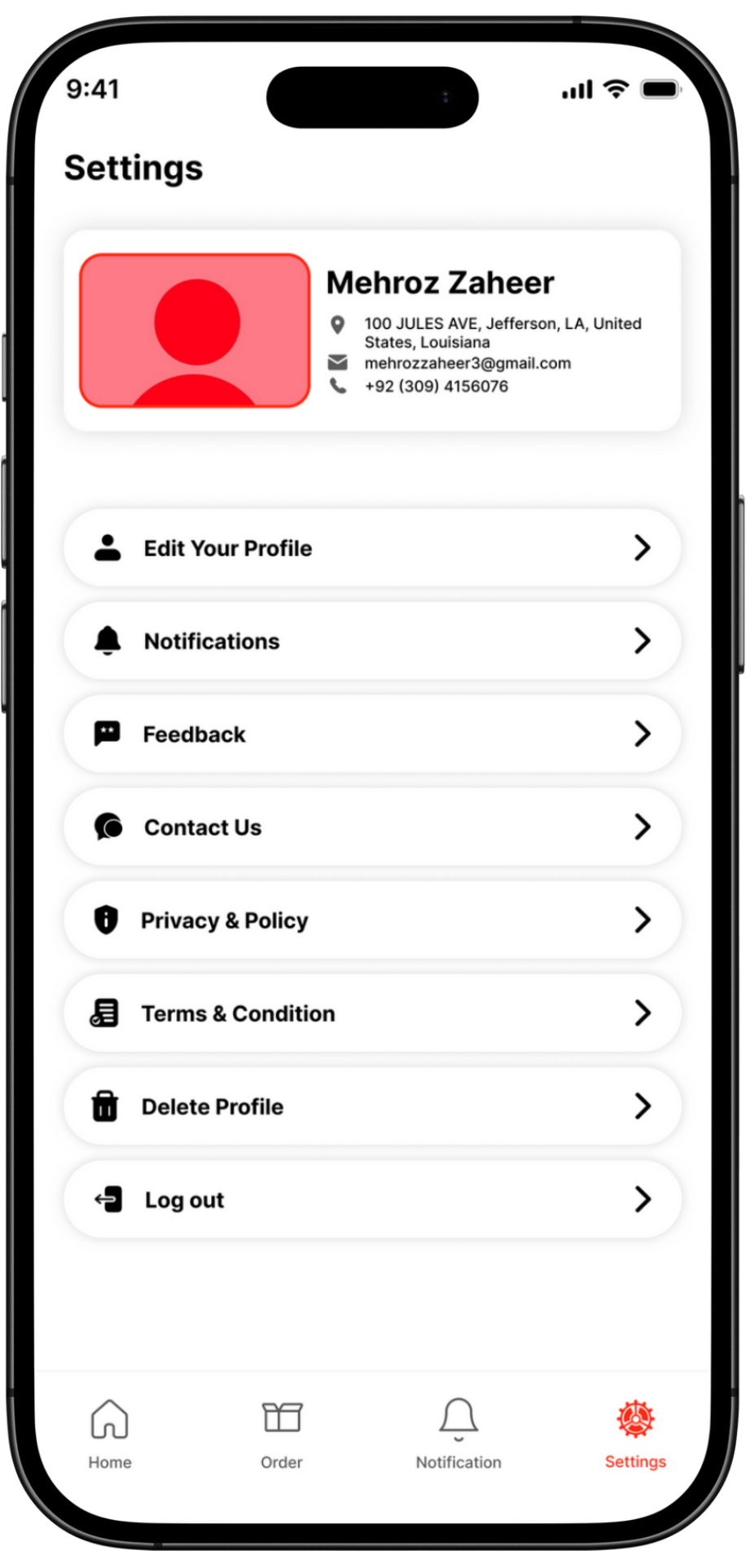
Task: Select the Settings tab
Action: click(635, 1434)
